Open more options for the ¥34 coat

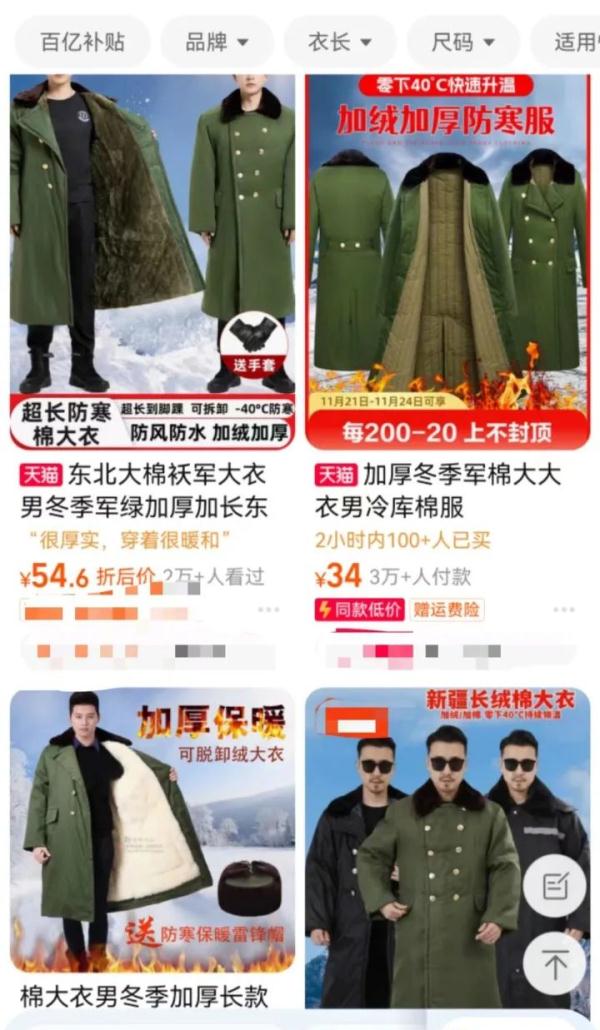tap(563, 609)
